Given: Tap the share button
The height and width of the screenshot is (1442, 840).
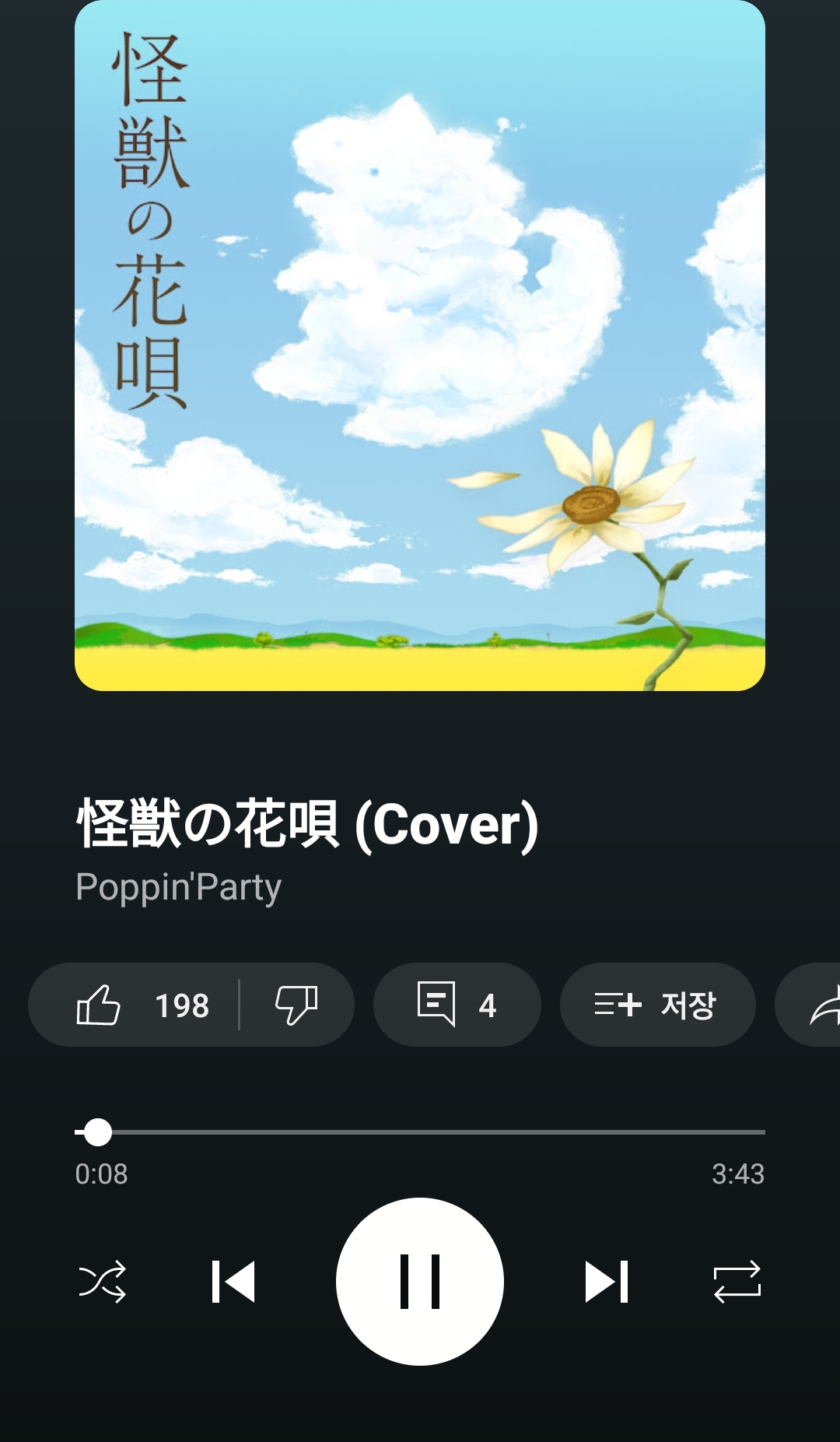Looking at the screenshot, I should [809, 1005].
